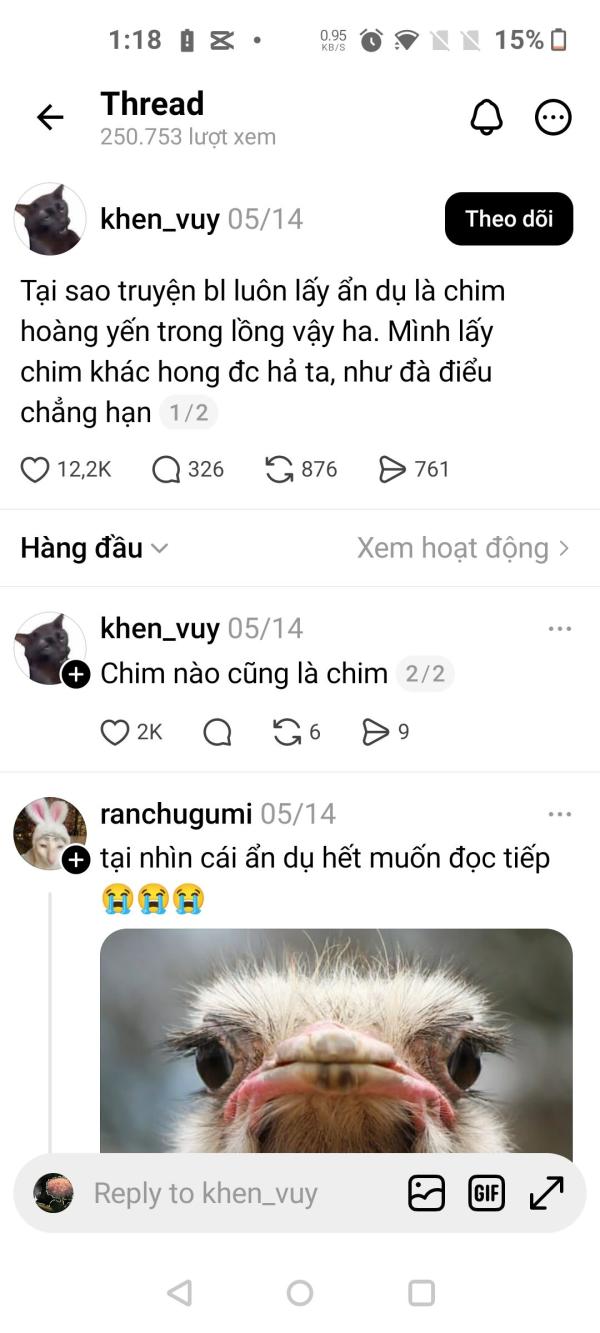The width and height of the screenshot is (600, 1333).
Task: Repost the main post showing 876
Action: [279, 469]
